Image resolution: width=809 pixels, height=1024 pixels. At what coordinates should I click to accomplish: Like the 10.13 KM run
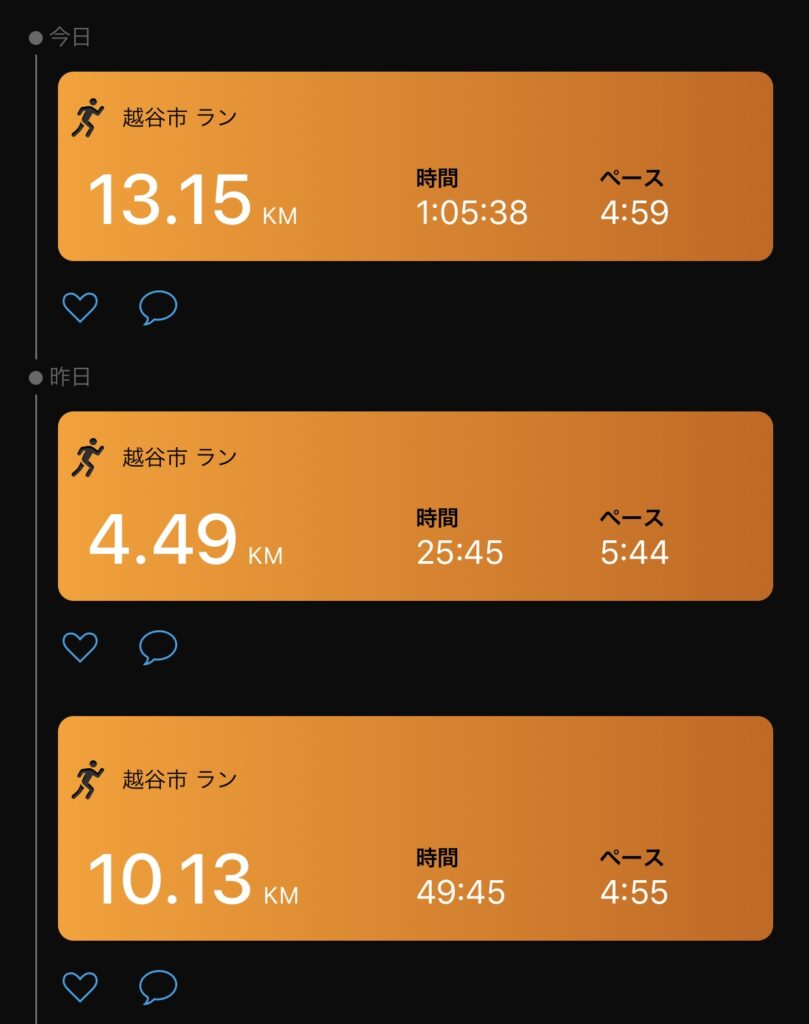click(x=80, y=987)
